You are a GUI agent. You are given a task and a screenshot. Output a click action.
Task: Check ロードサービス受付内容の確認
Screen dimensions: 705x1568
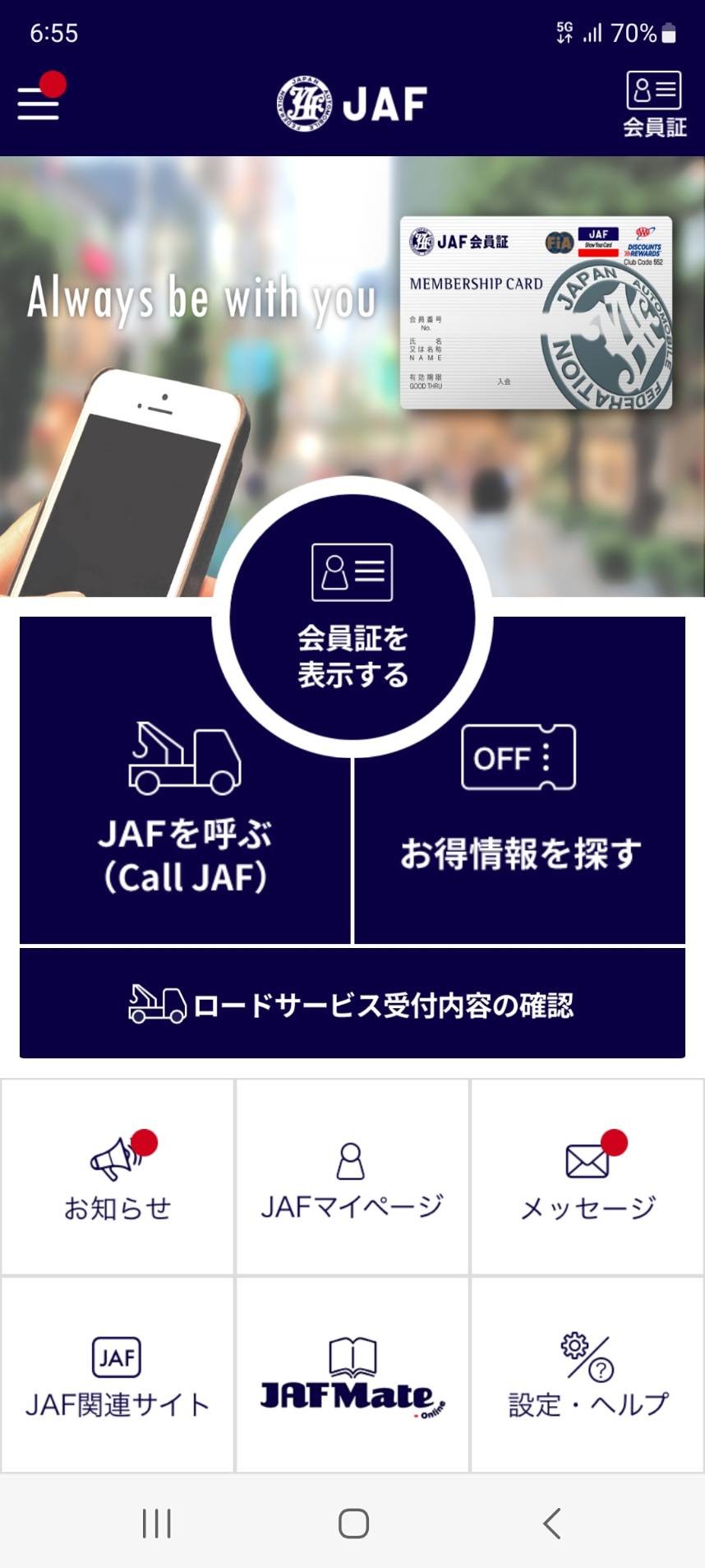click(x=352, y=1004)
